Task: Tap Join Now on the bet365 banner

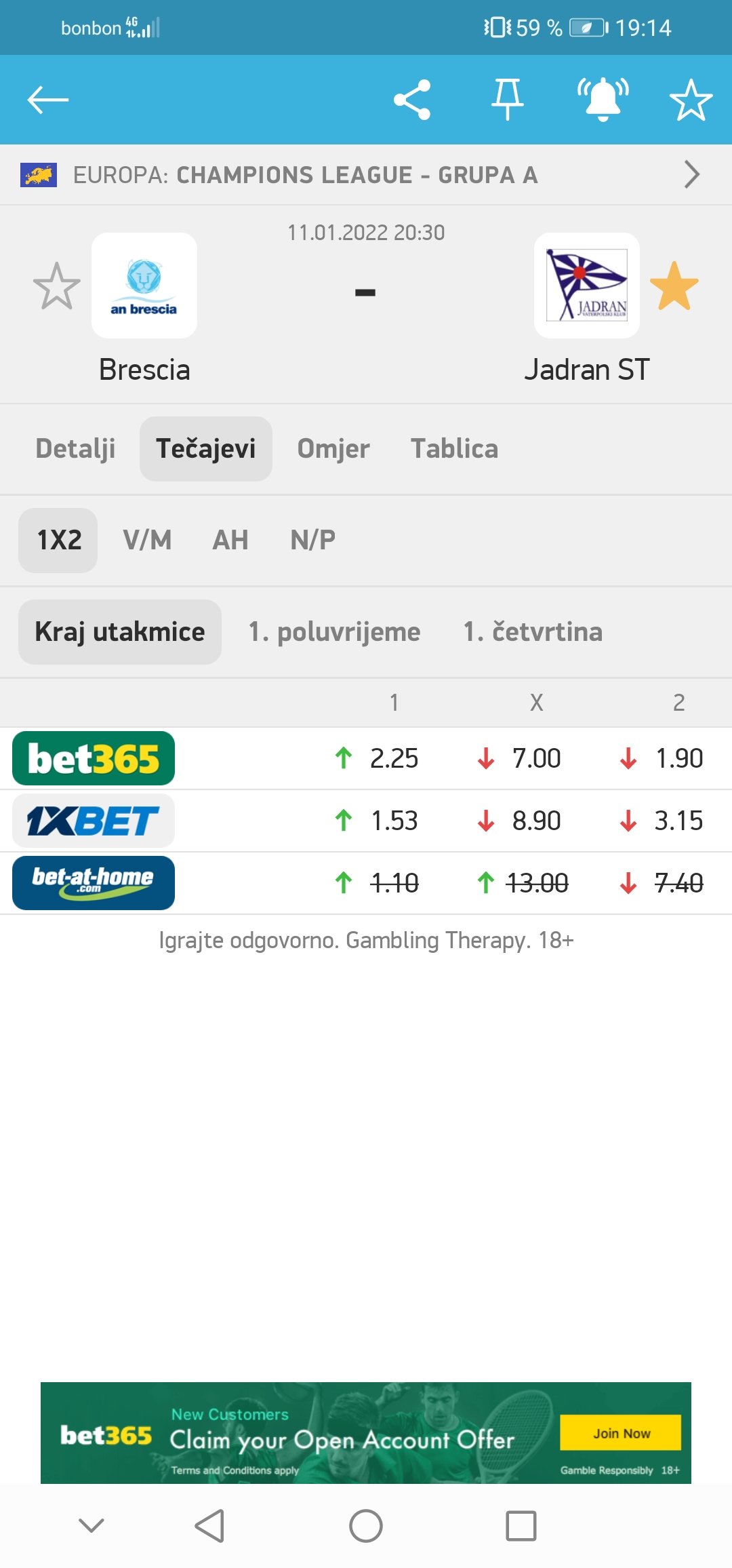Action: tap(621, 1433)
